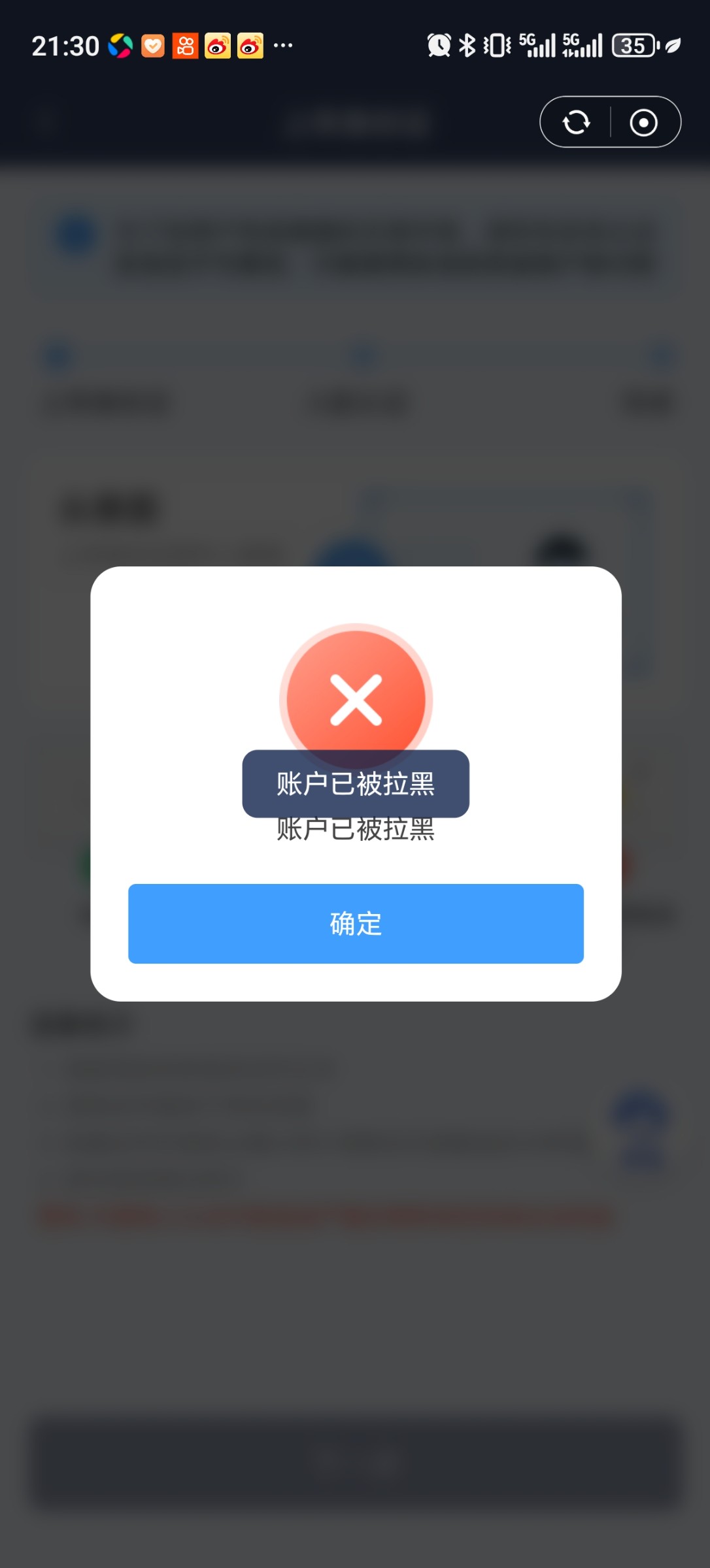The height and width of the screenshot is (1568, 710).
Task: Tap the refresh icon in the capsule
Action: point(576,122)
